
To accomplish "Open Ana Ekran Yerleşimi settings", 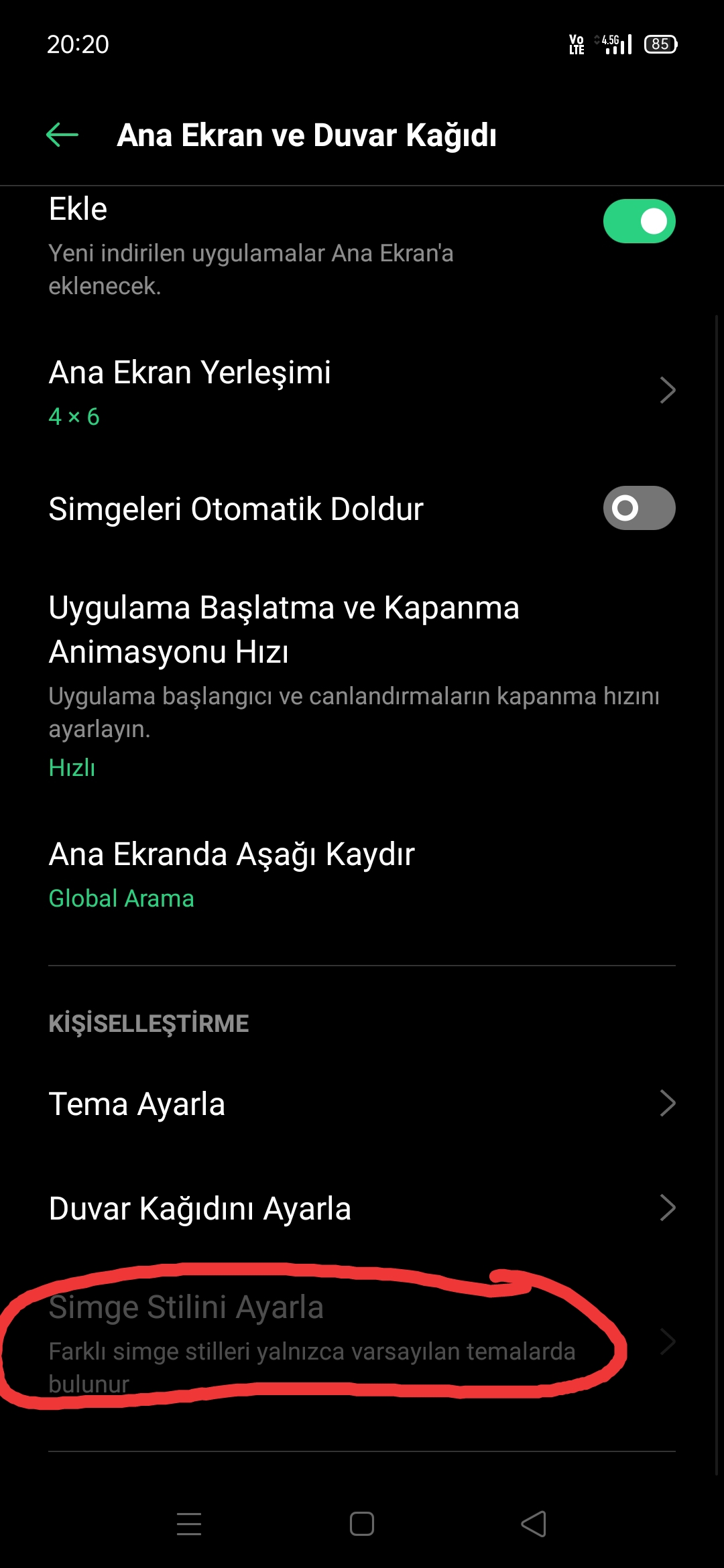I will 362,391.
